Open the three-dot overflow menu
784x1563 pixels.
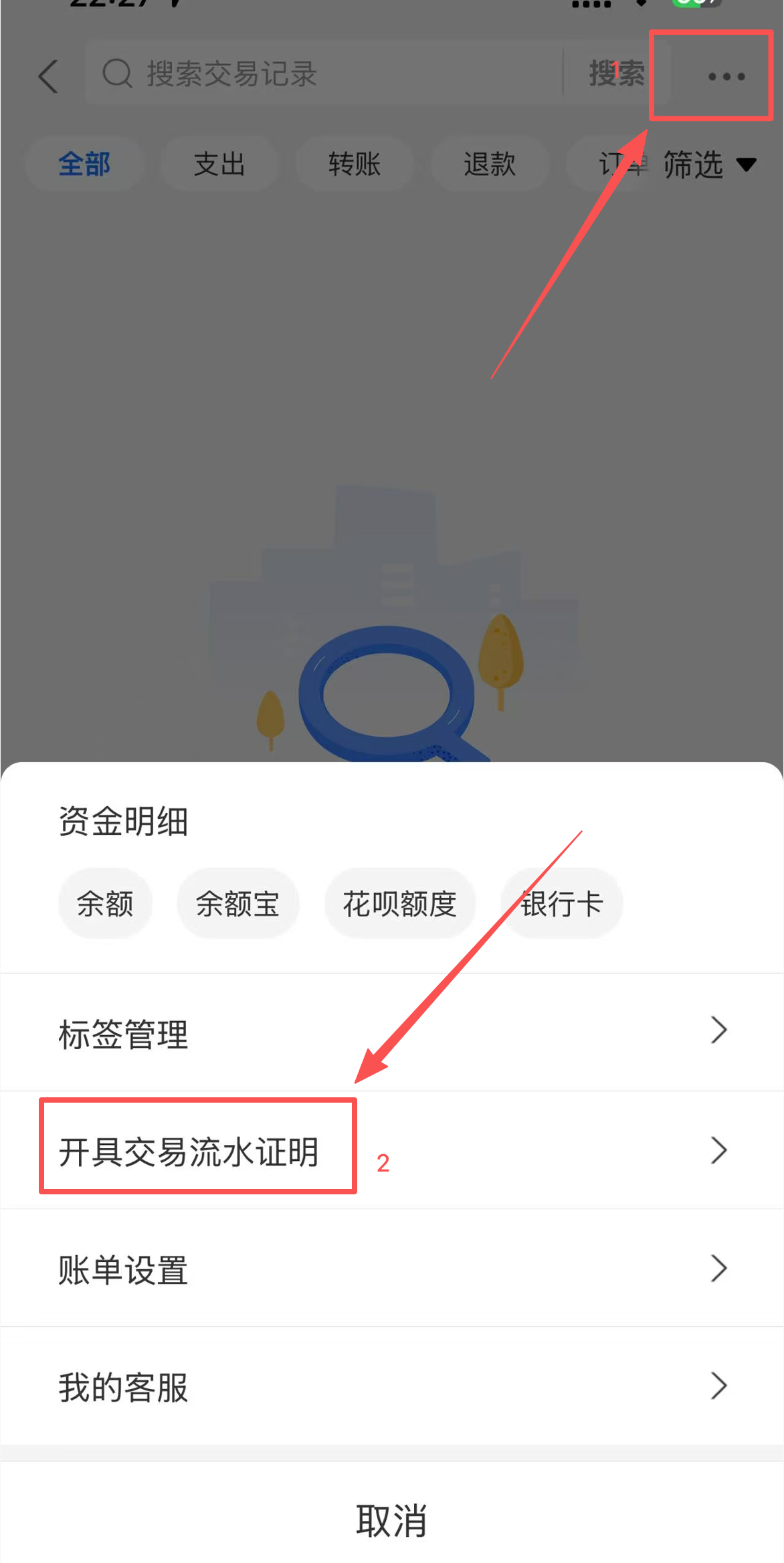[x=726, y=76]
